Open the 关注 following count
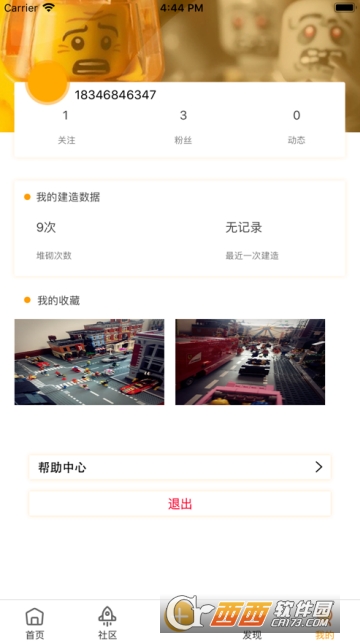 66,127
